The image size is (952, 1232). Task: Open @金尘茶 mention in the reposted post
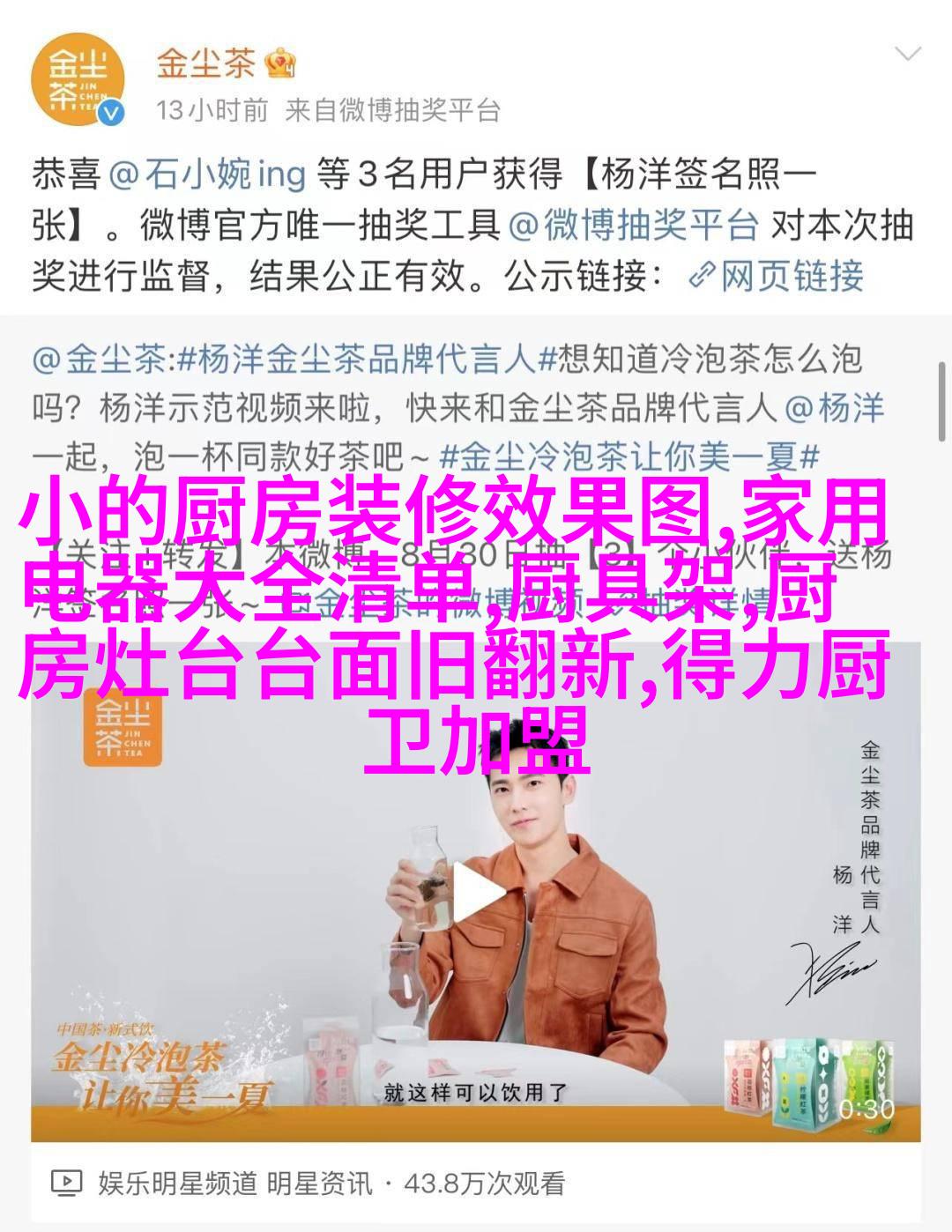tap(99, 359)
